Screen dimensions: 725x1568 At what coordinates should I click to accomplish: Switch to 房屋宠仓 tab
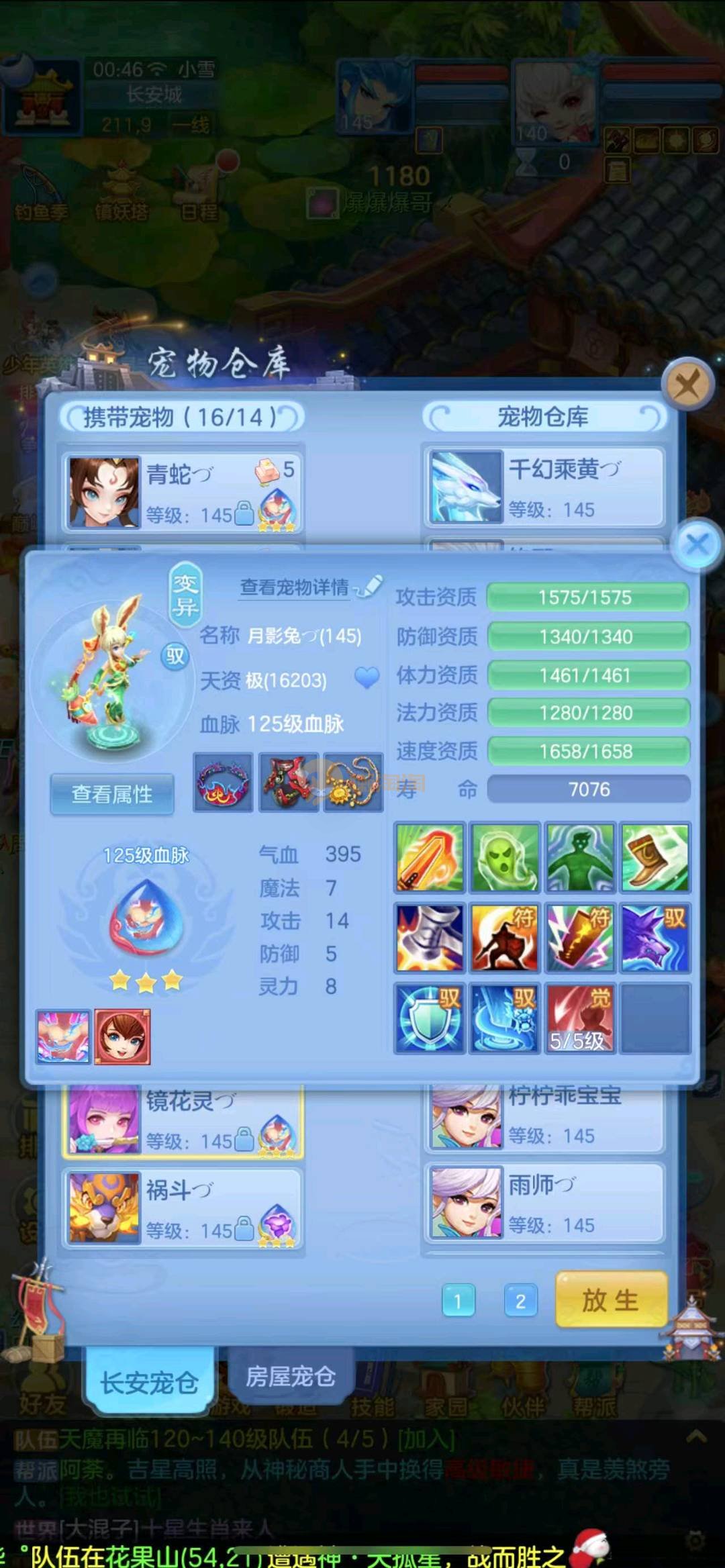click(x=290, y=1377)
